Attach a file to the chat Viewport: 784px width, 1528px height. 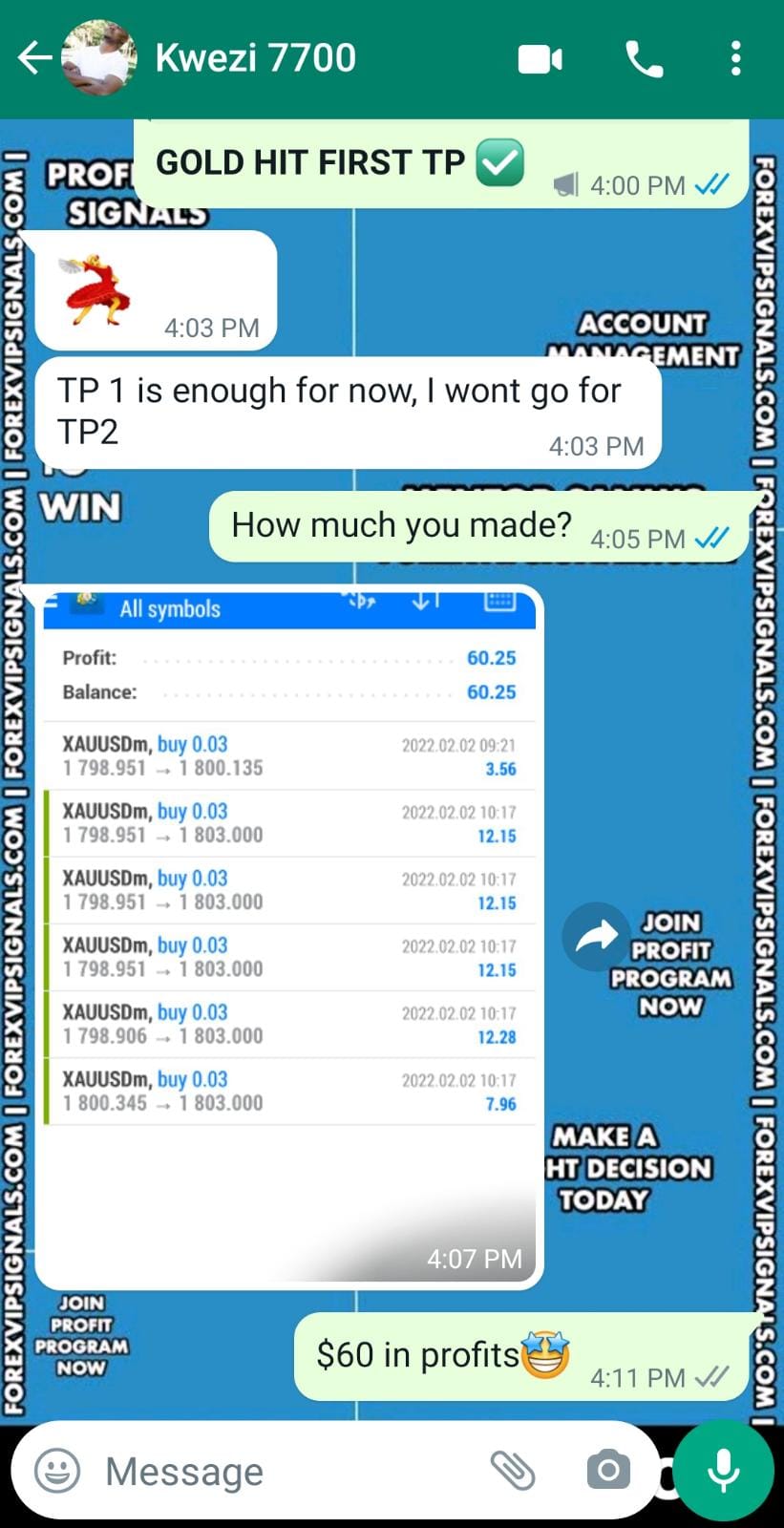[513, 1471]
